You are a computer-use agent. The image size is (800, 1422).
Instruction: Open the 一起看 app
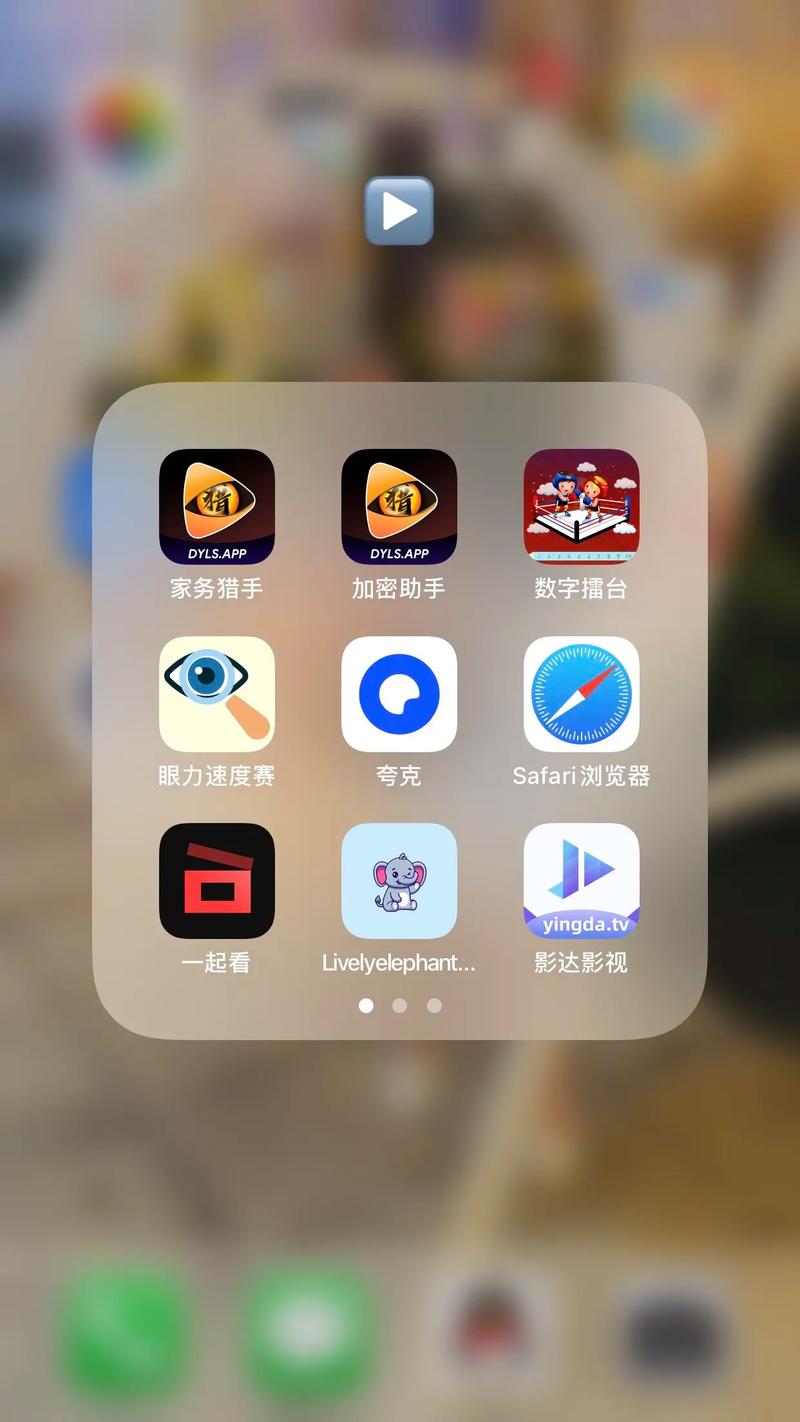coord(217,881)
